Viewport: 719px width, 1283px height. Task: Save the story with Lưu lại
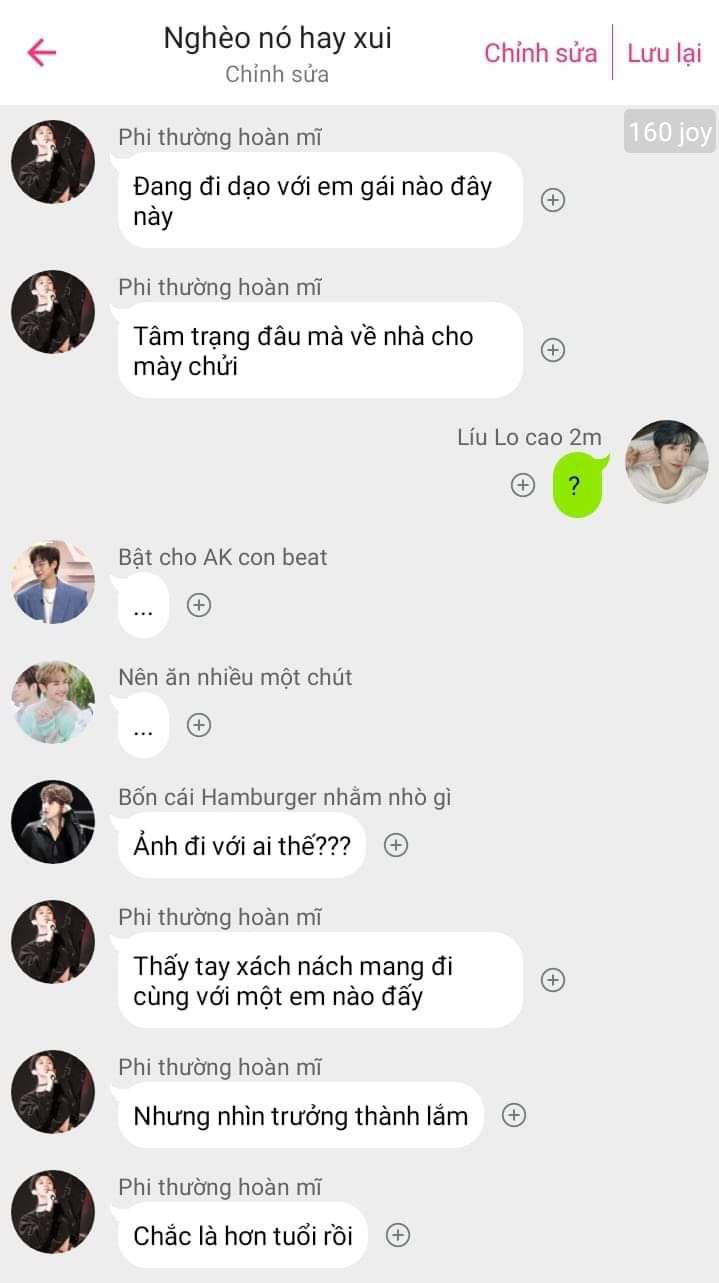tap(664, 53)
